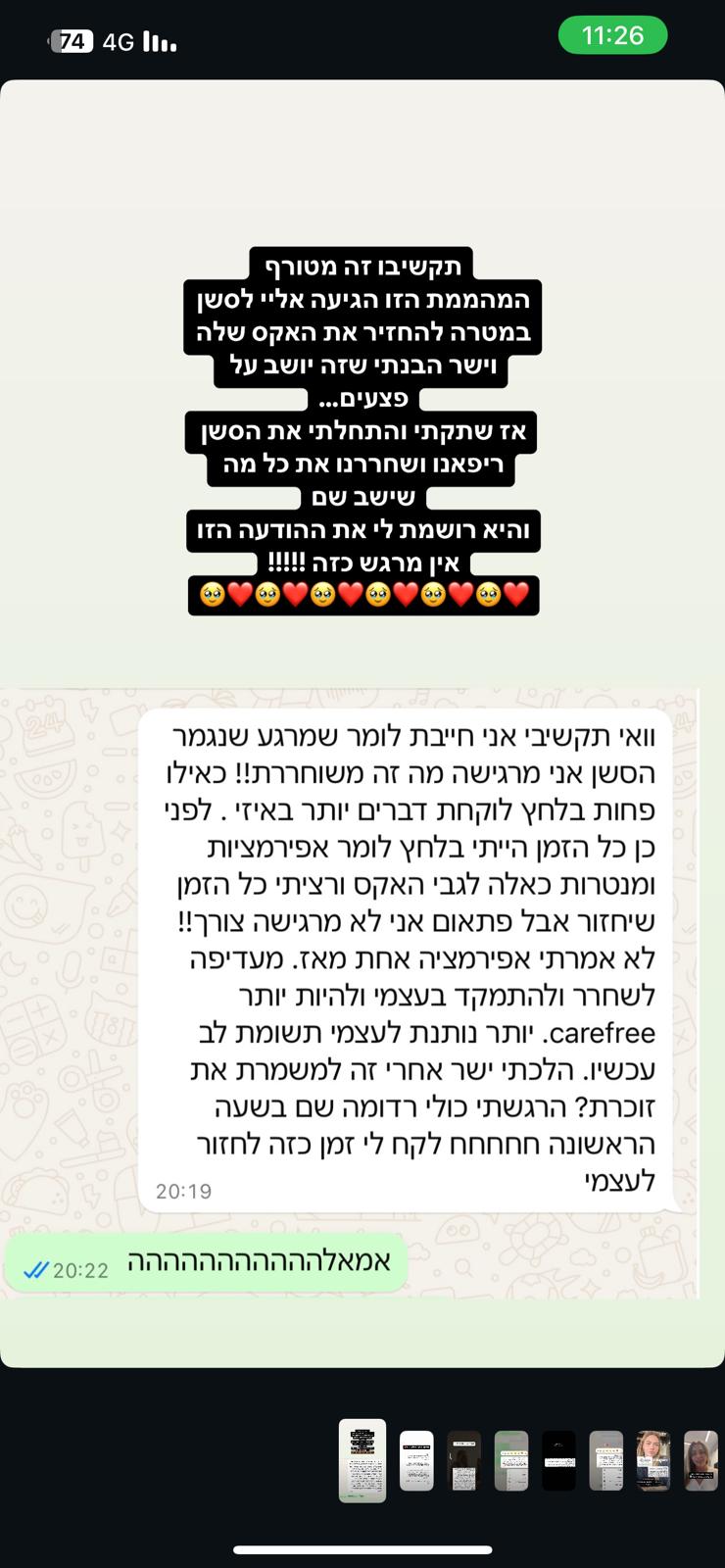Open the mostly black thumbnail in the strip
Viewport: 725px width, 1568px height.
pyautogui.click(x=559, y=1460)
